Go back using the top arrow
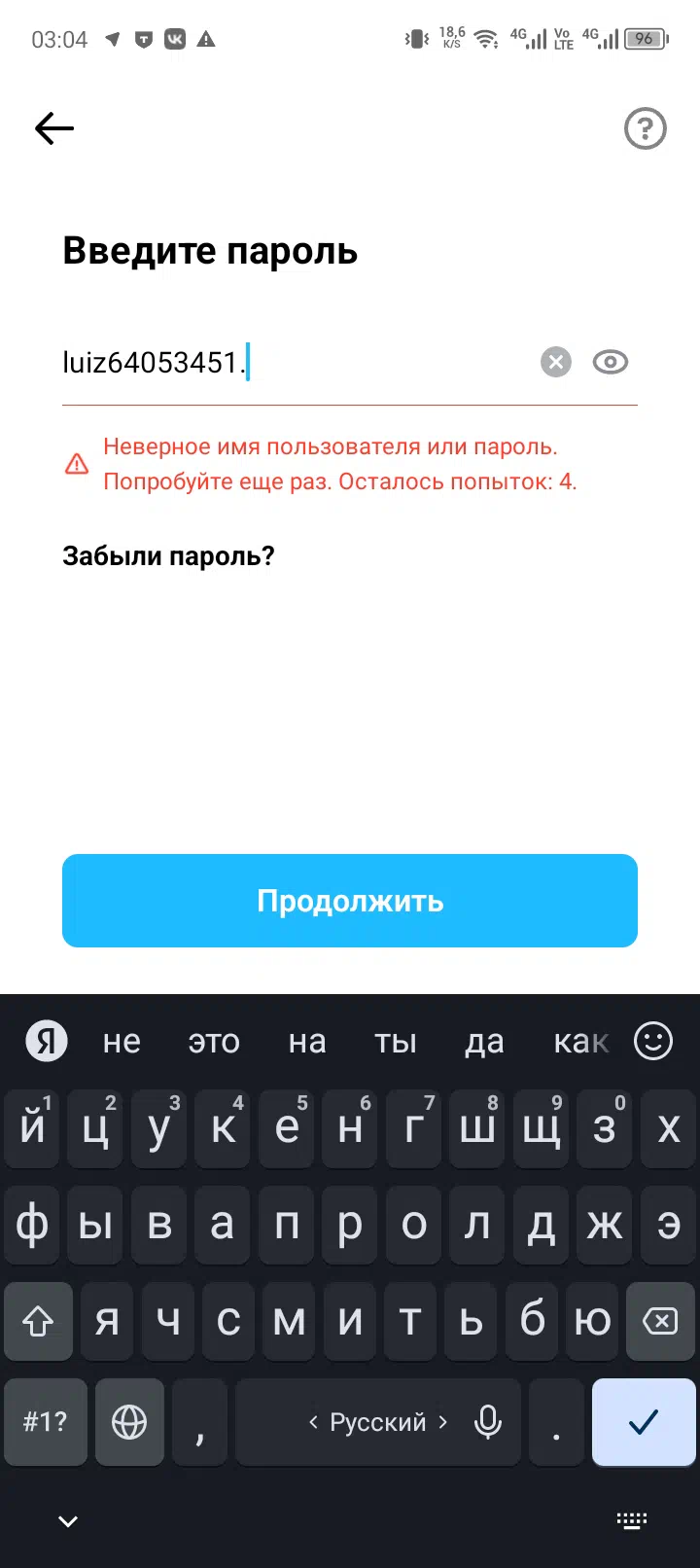The height and width of the screenshot is (1568, 700). point(54,128)
